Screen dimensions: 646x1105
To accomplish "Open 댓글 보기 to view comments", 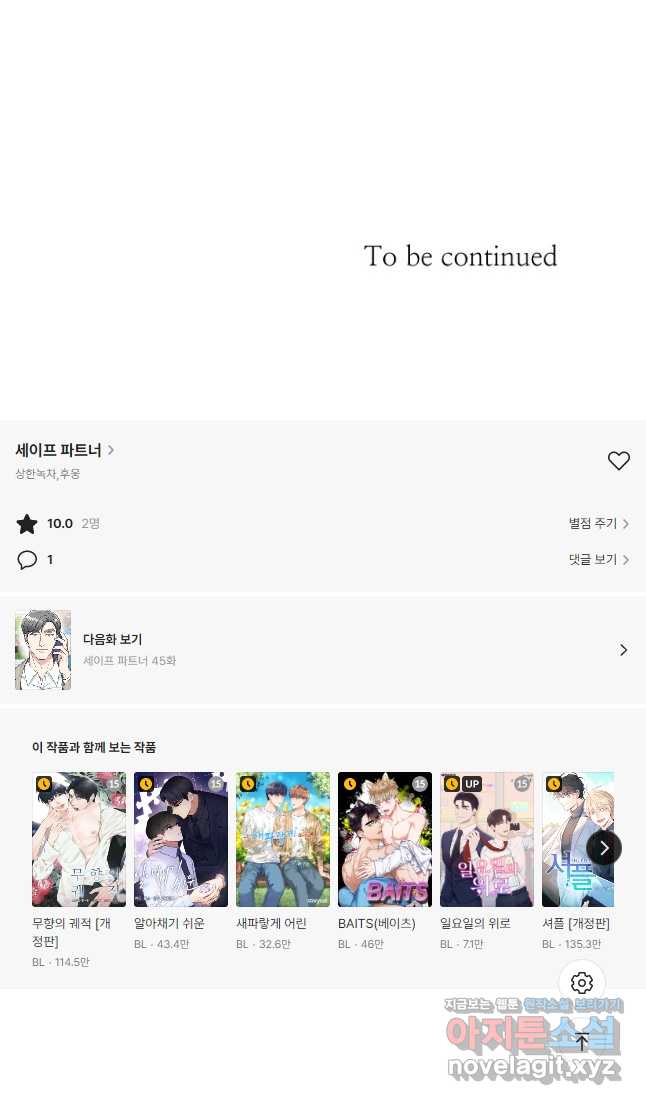I will (598, 559).
